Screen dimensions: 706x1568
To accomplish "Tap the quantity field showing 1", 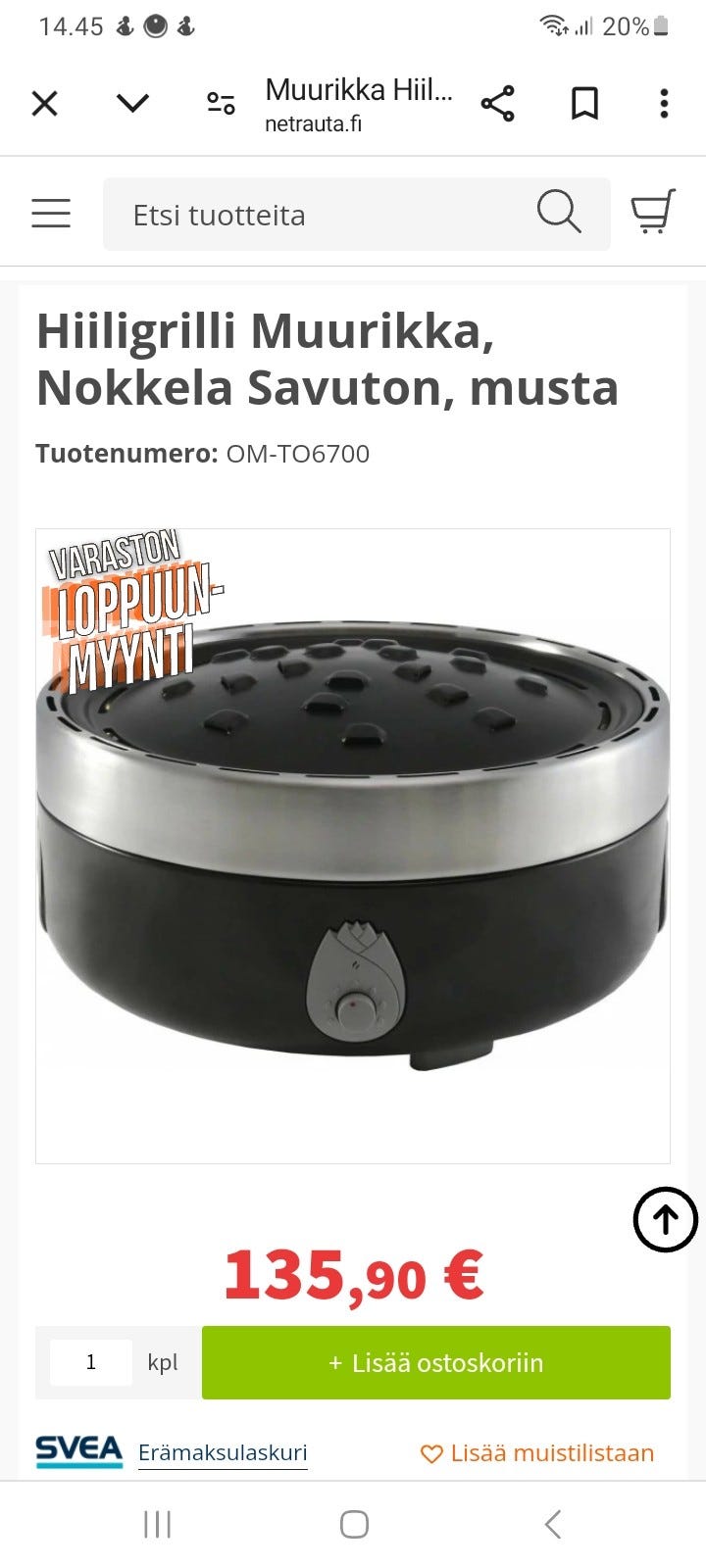I will 90,1362.
